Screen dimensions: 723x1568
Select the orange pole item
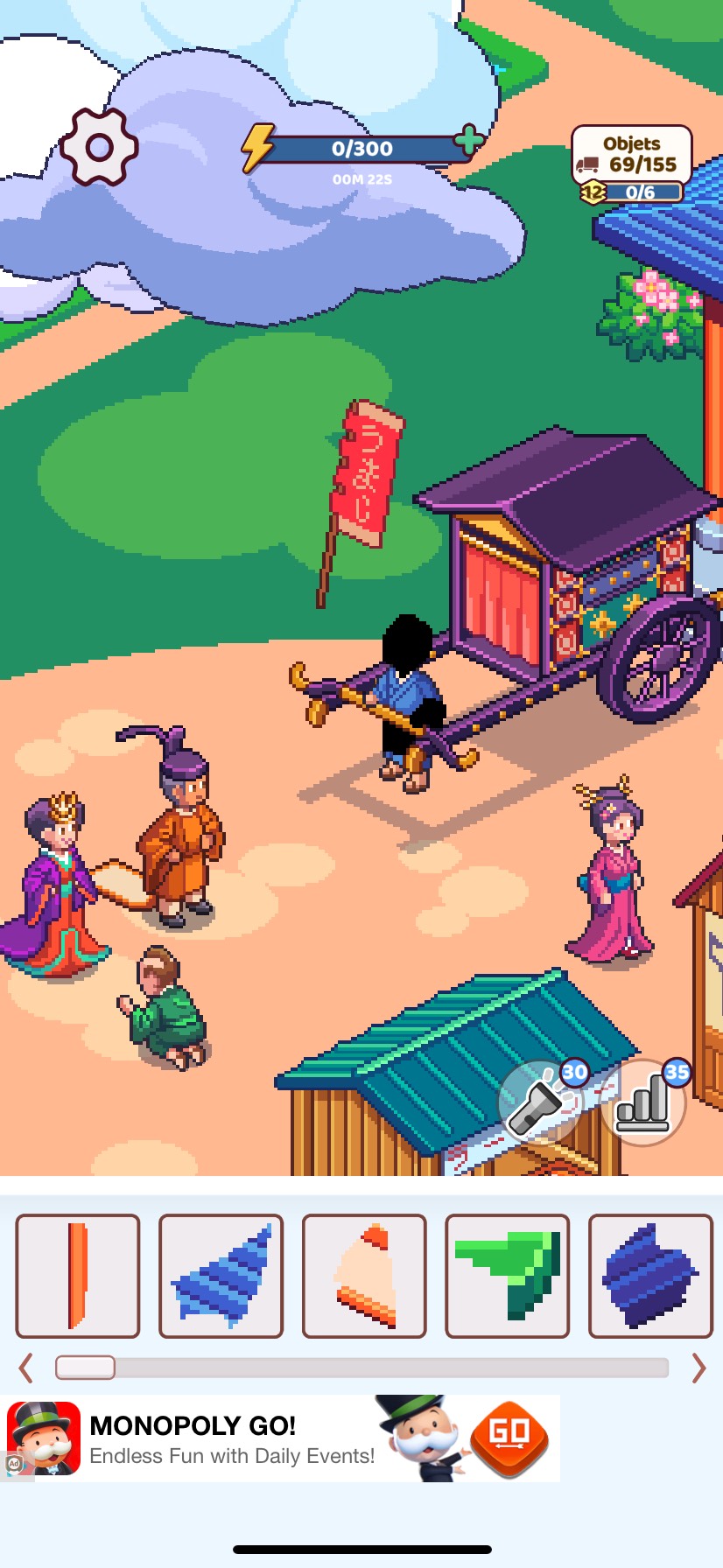coord(78,1275)
